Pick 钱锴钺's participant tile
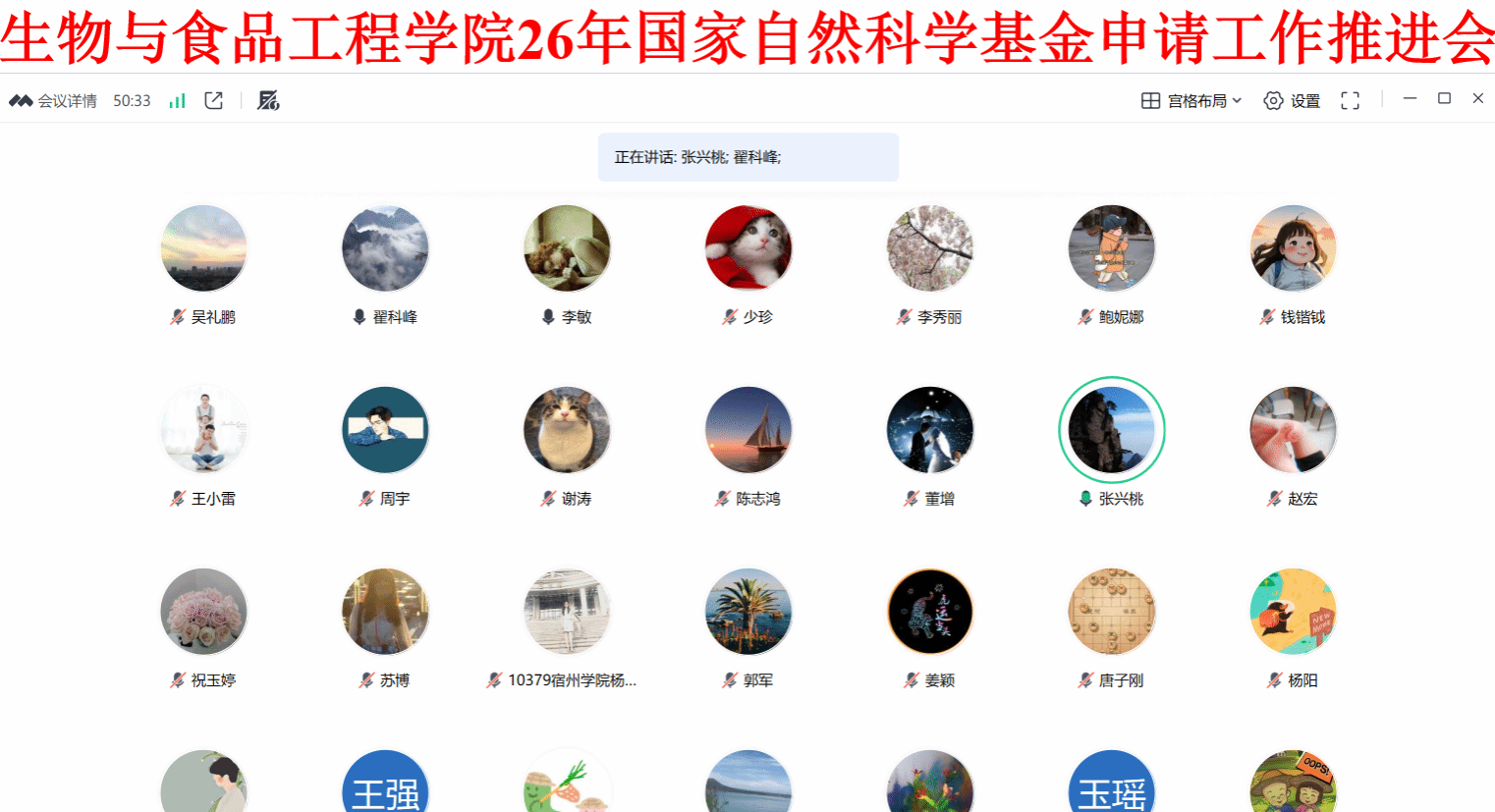 tap(1293, 248)
